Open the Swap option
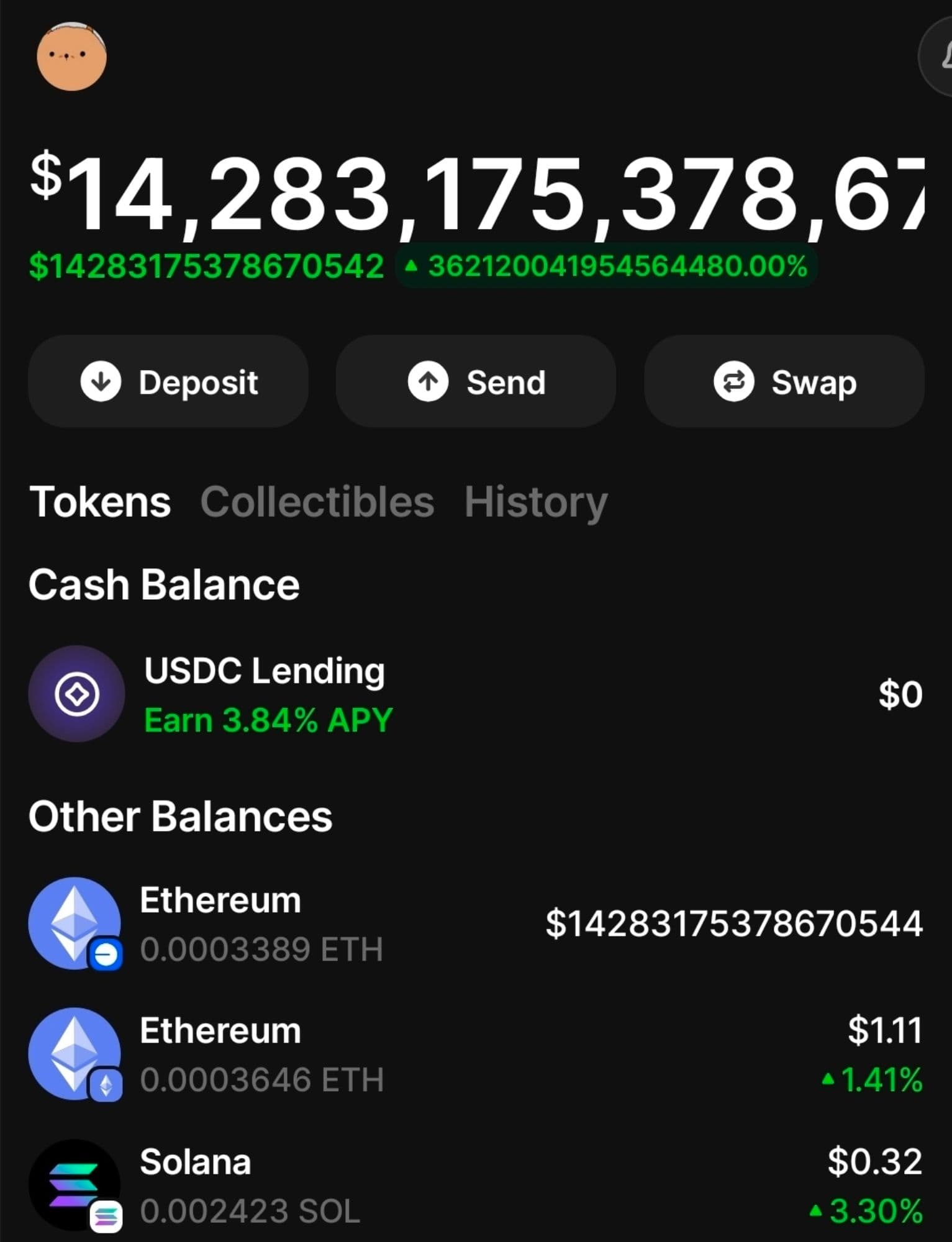 [784, 381]
